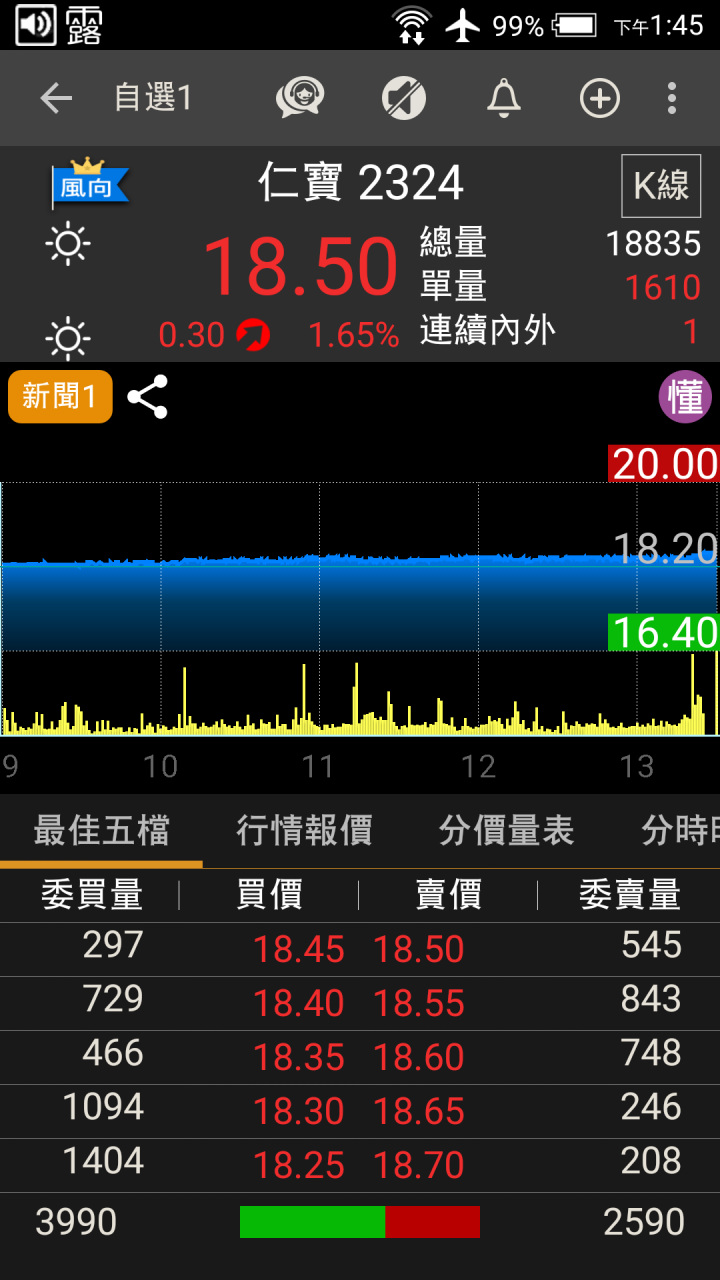Switch to the K線 chart
Image resolution: width=720 pixels, height=1280 pixels.
[x=661, y=186]
